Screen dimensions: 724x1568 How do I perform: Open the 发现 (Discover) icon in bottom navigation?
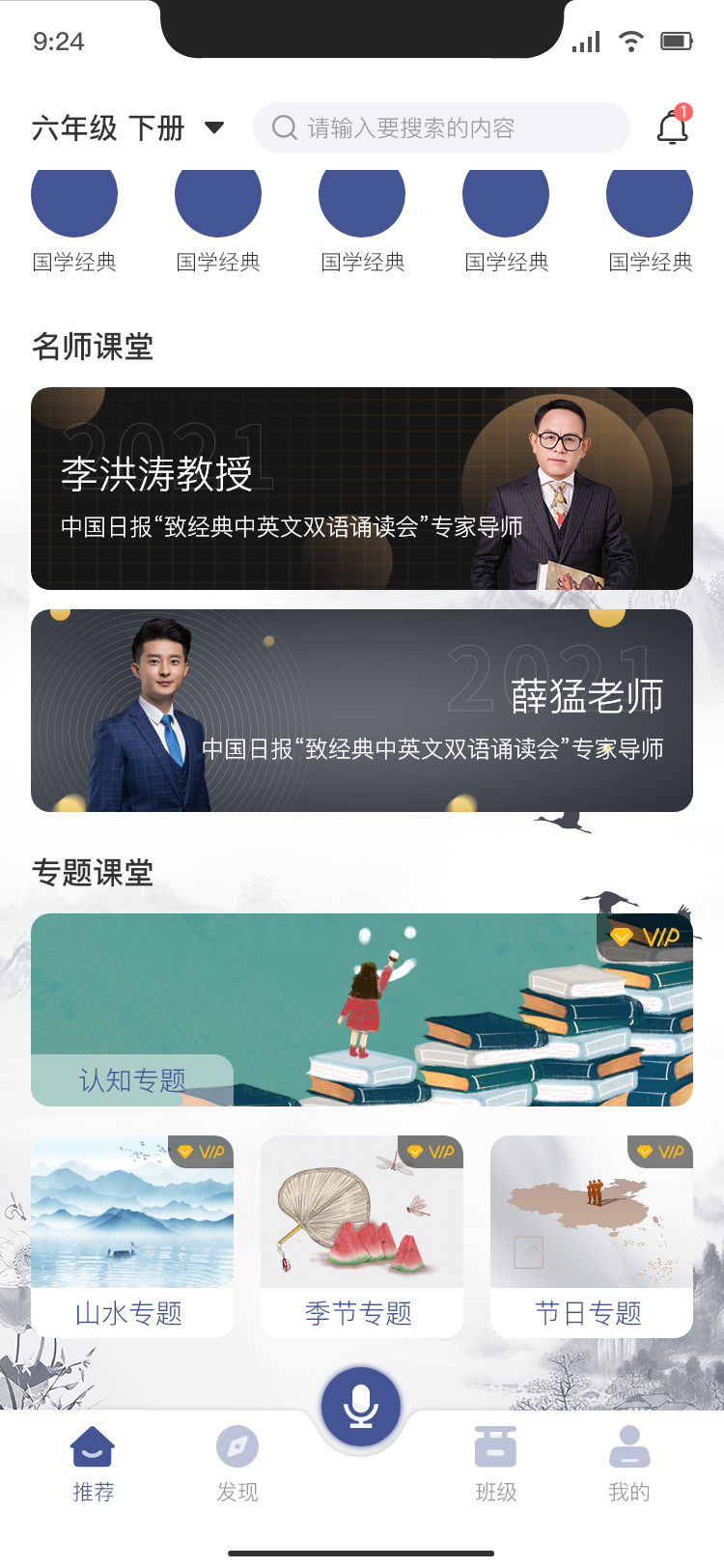coord(237,1445)
